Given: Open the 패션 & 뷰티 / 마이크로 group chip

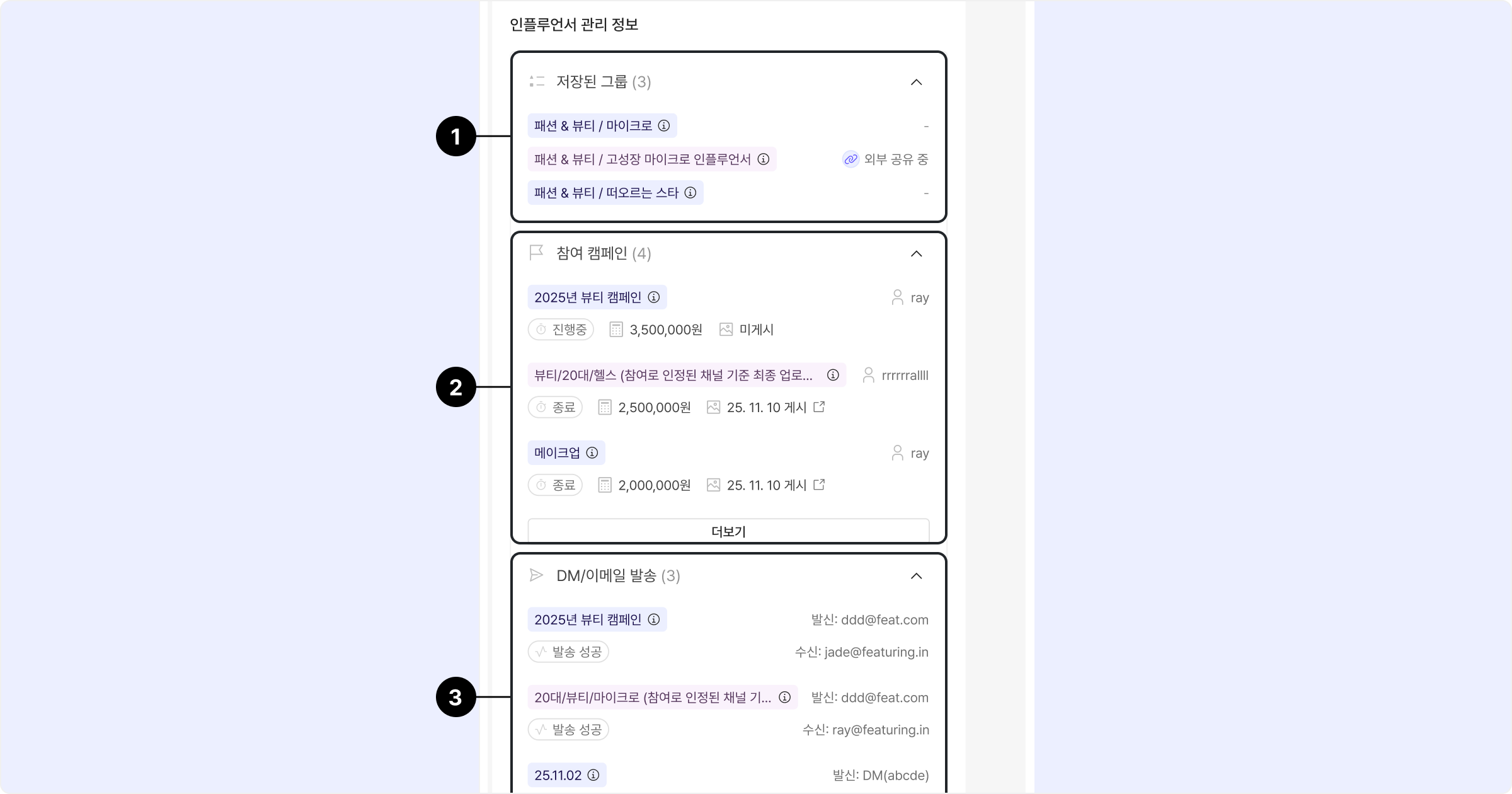Looking at the screenshot, I should click(593, 125).
